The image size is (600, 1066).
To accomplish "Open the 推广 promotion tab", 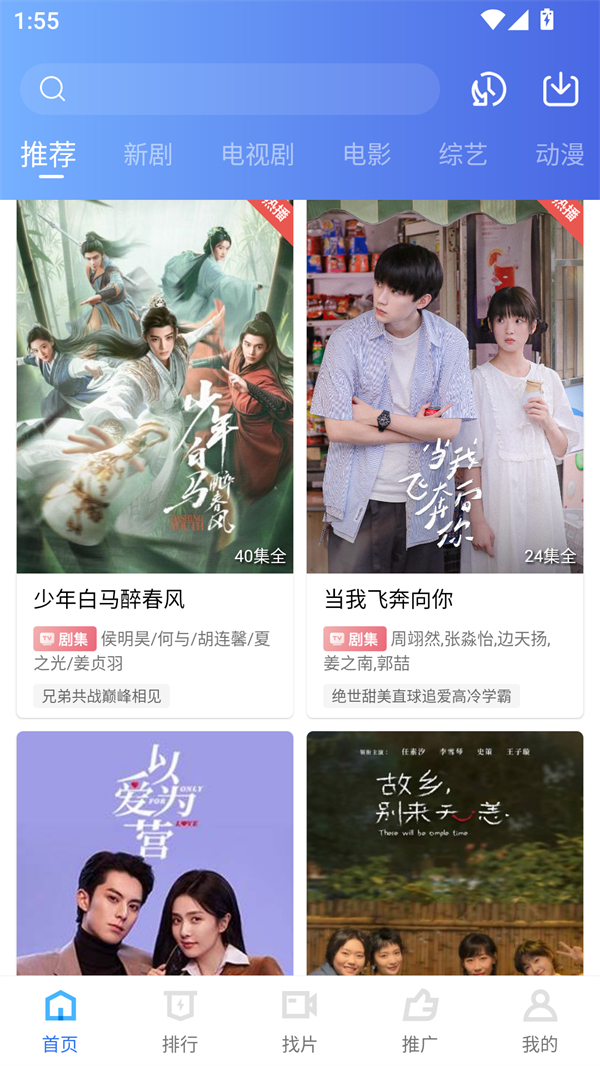I will (420, 1021).
